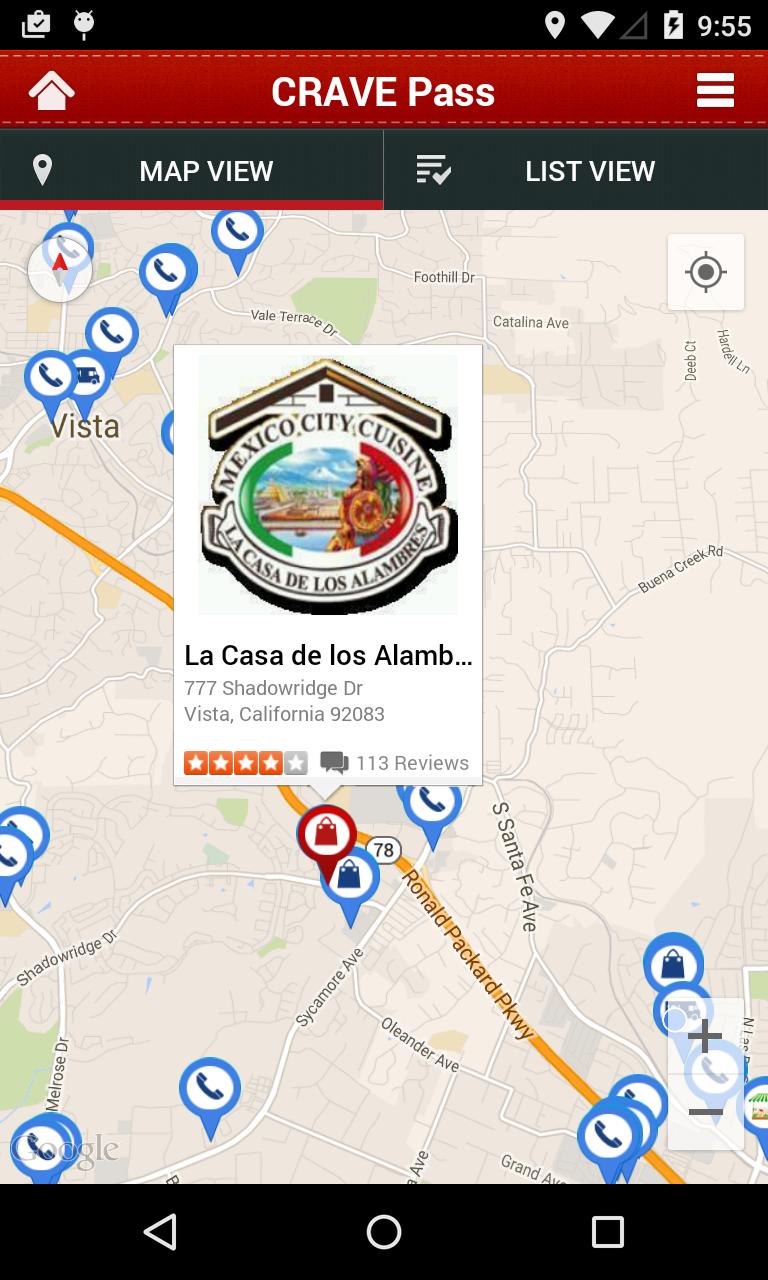Tap the selected red shopping pin
Image resolution: width=768 pixels, height=1280 pixels.
tap(326, 833)
